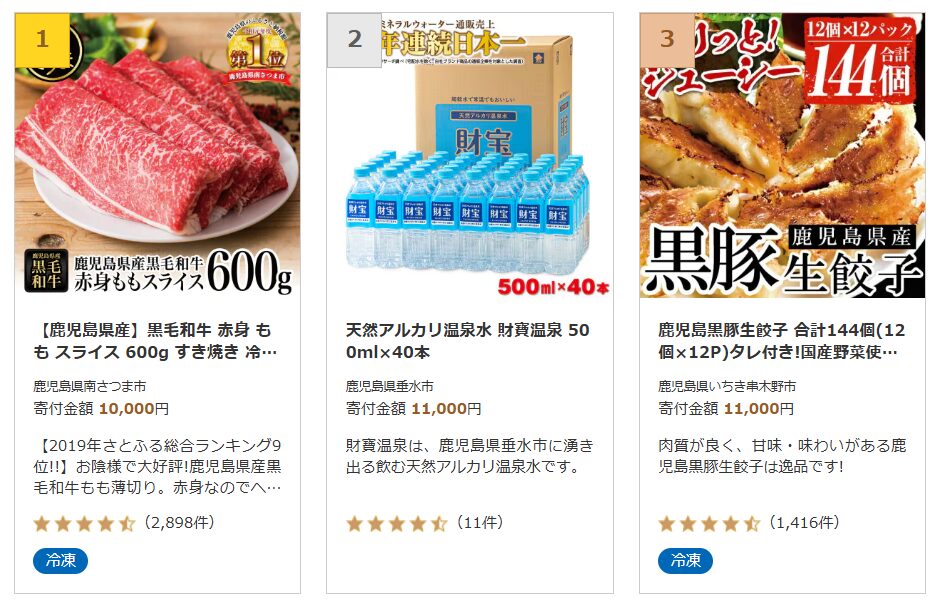This screenshot has width=935, height=603.
Task: Open the 鹿児島黒豚生餃子 144個 product card
Action: pos(782,341)
